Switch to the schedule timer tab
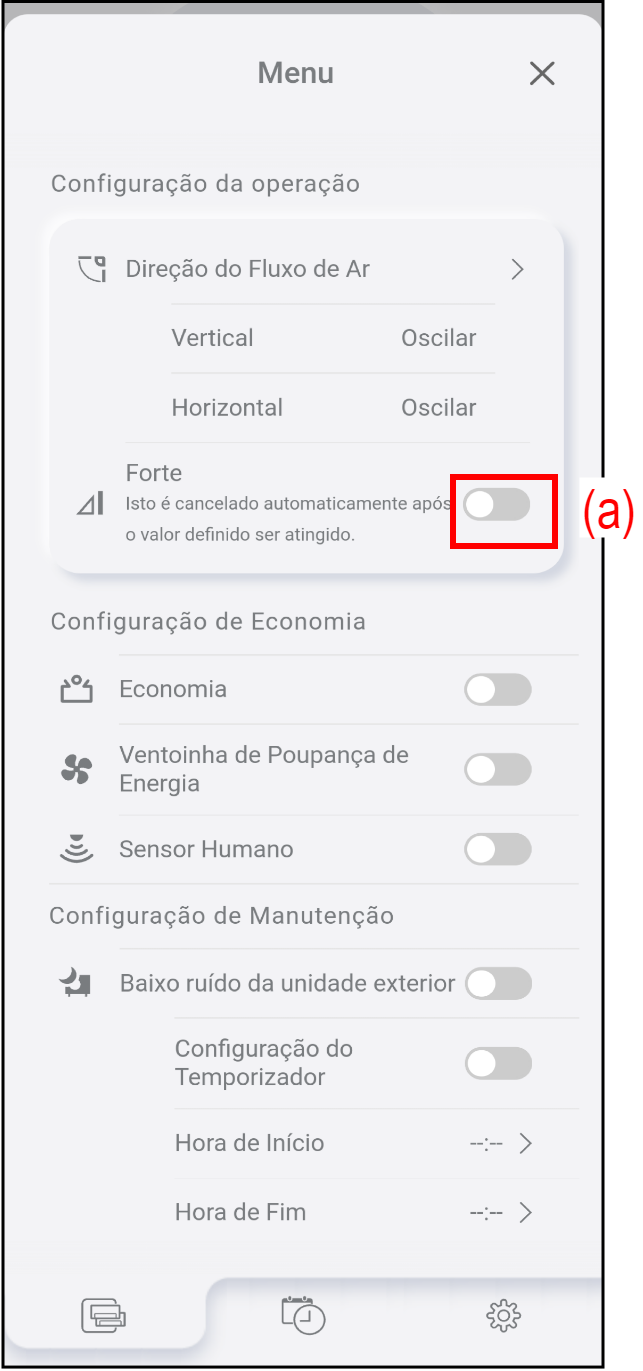Viewport: 643px width, 1371px height. 303,1315
